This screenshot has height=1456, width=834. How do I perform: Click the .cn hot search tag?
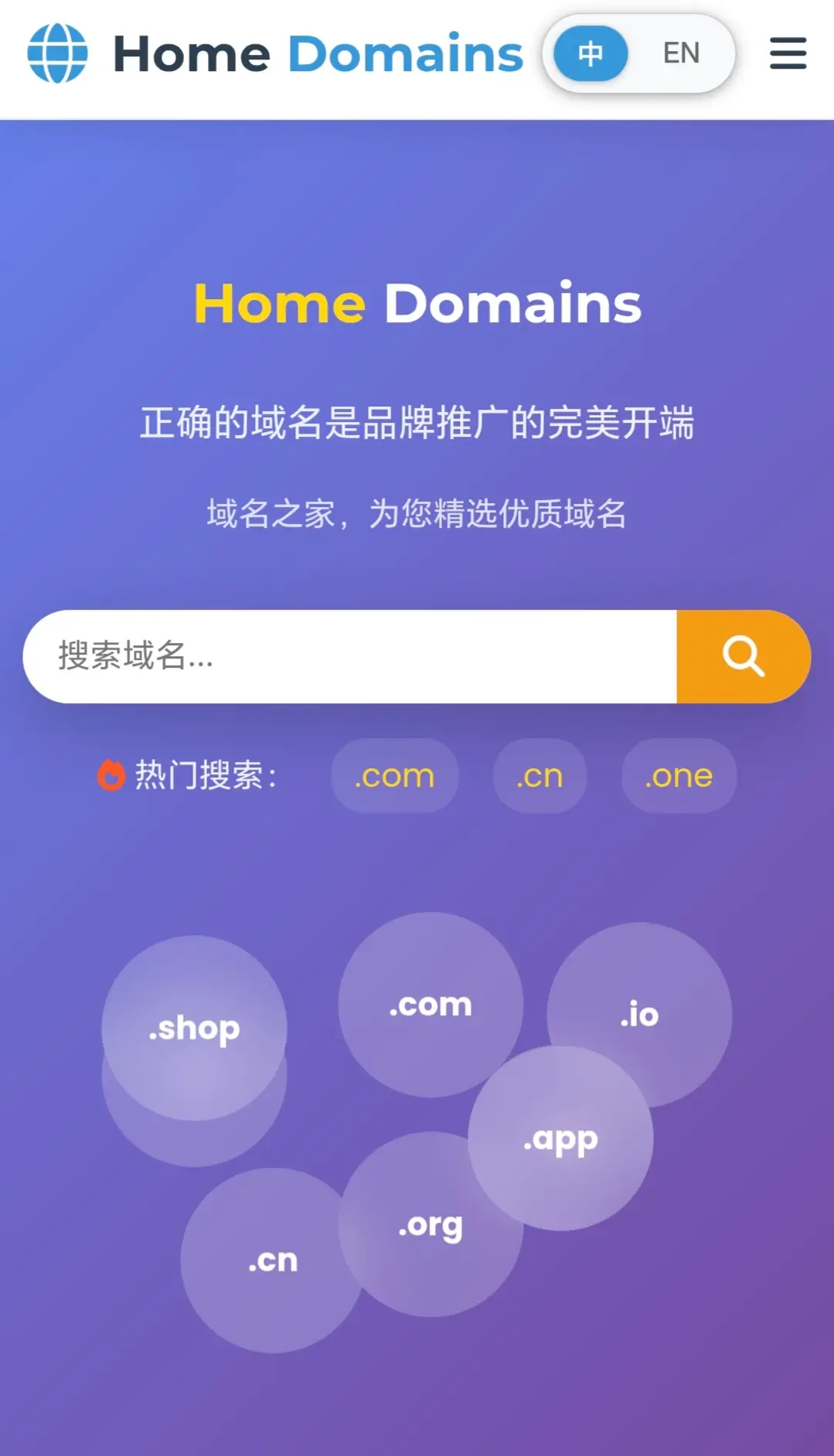(x=539, y=776)
